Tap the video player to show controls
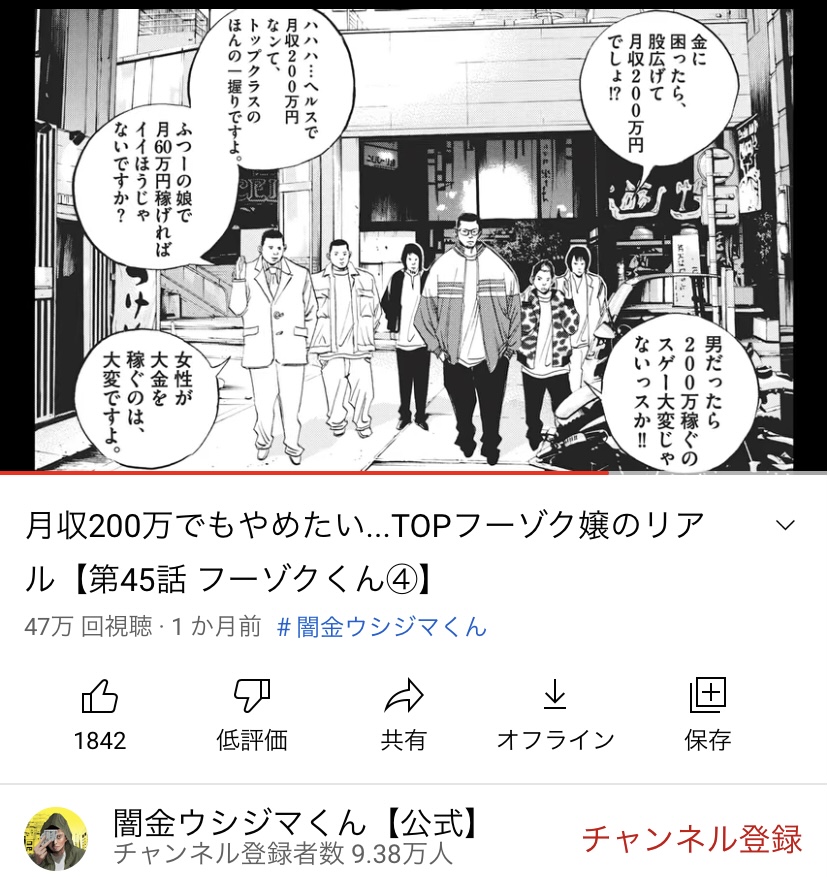The width and height of the screenshot is (827, 877). 413,235
